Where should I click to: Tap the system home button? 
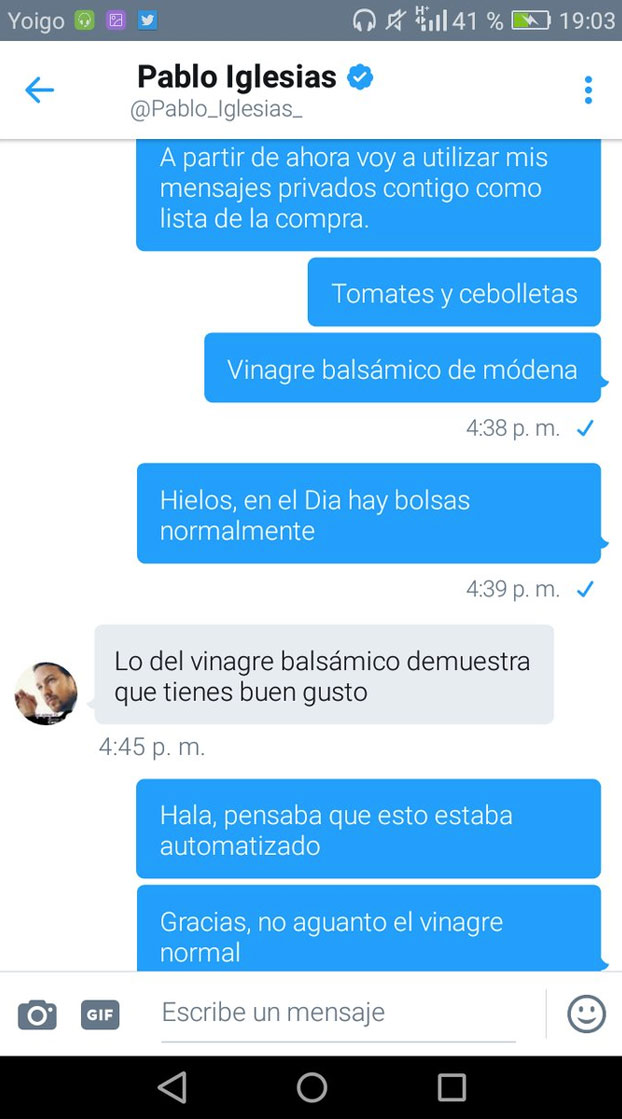pos(311,1087)
